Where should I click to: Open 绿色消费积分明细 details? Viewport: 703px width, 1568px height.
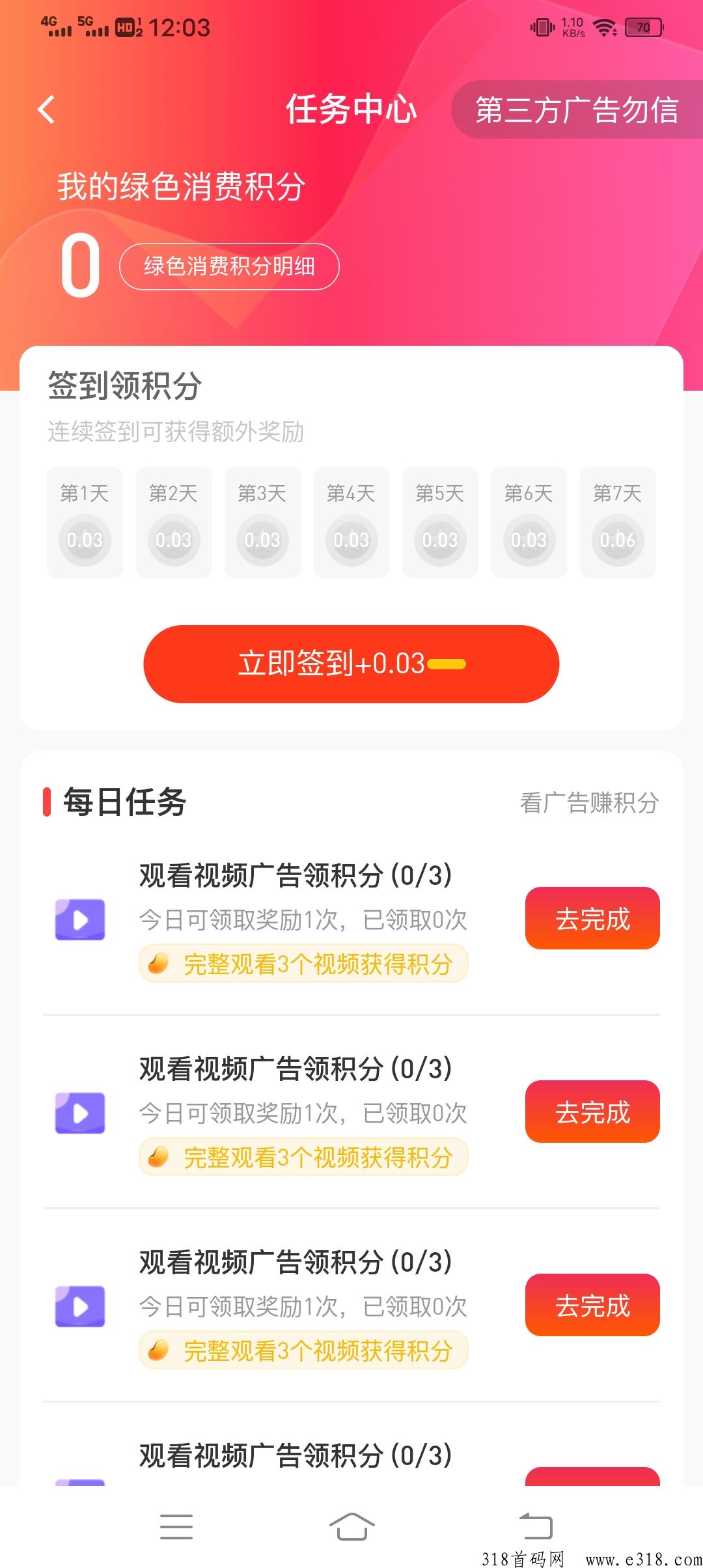point(229,266)
